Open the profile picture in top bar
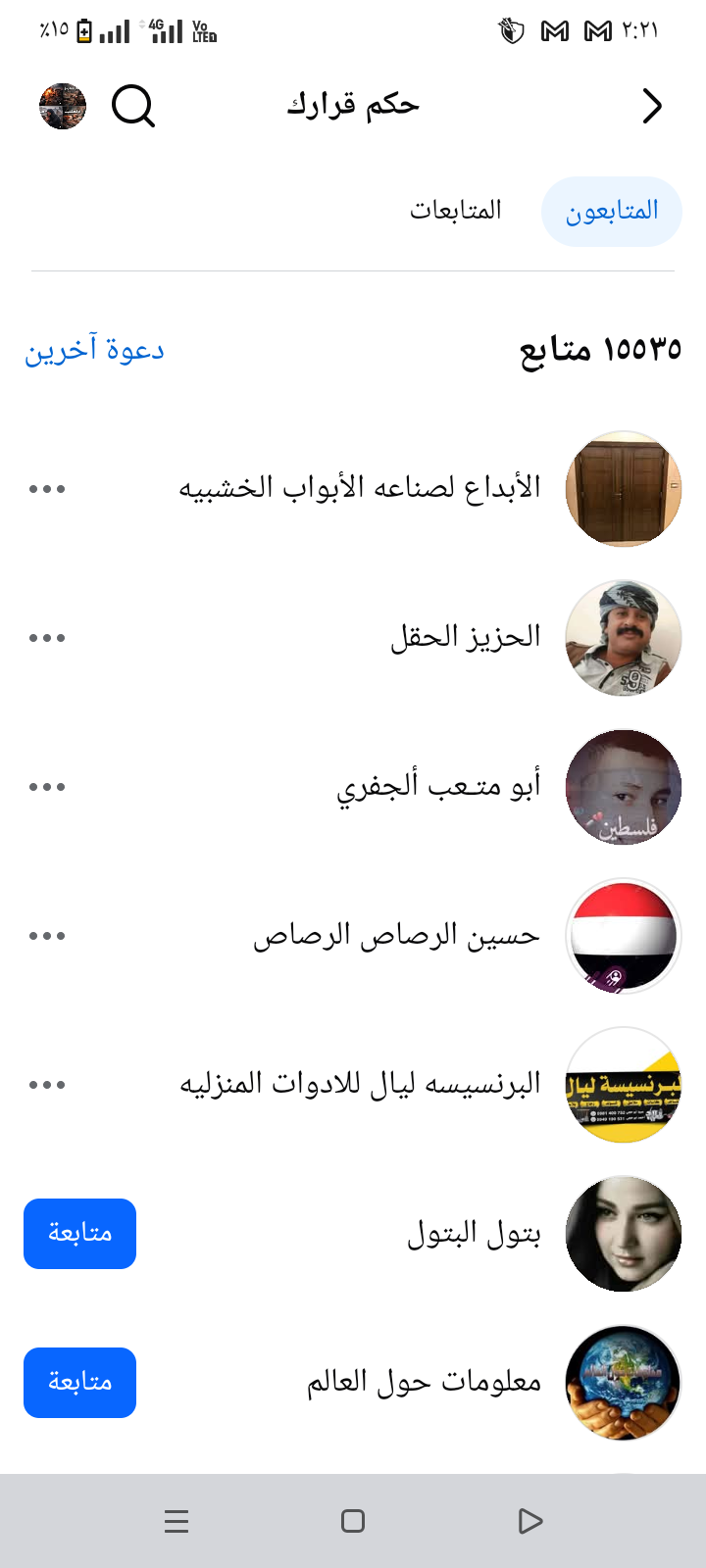The image size is (706, 1568). (63, 106)
